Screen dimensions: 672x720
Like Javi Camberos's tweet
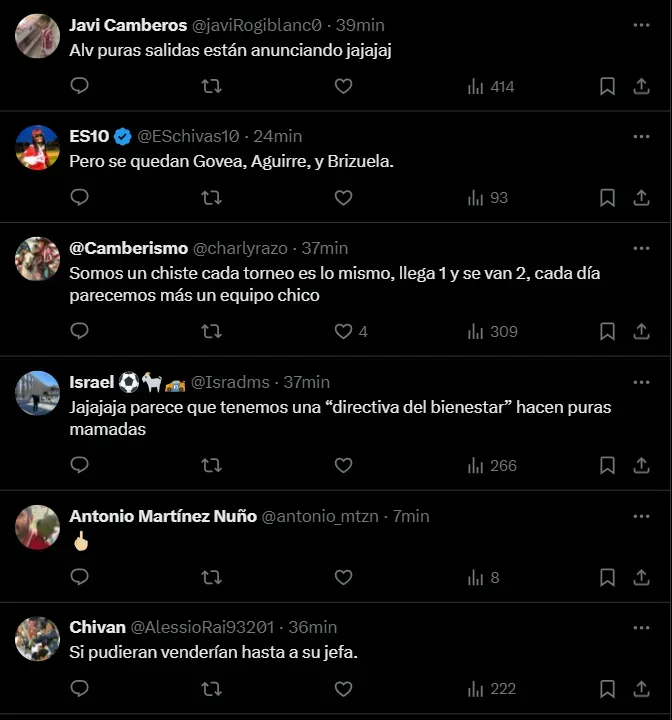click(x=343, y=87)
